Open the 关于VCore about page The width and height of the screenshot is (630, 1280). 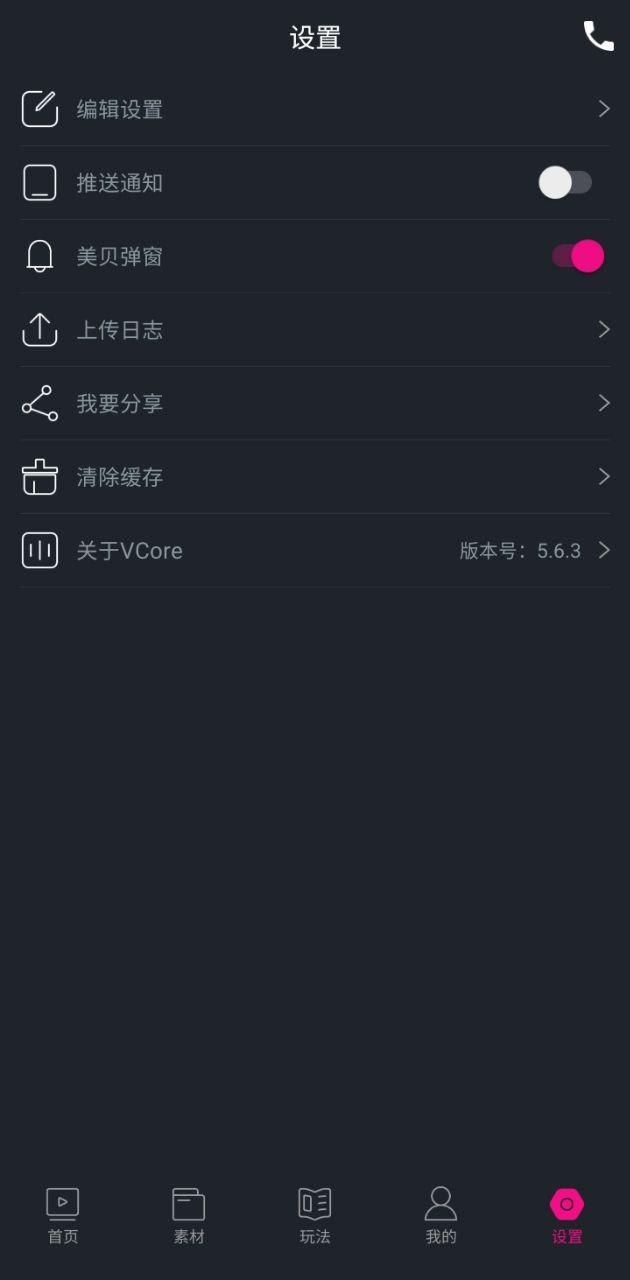coord(315,550)
